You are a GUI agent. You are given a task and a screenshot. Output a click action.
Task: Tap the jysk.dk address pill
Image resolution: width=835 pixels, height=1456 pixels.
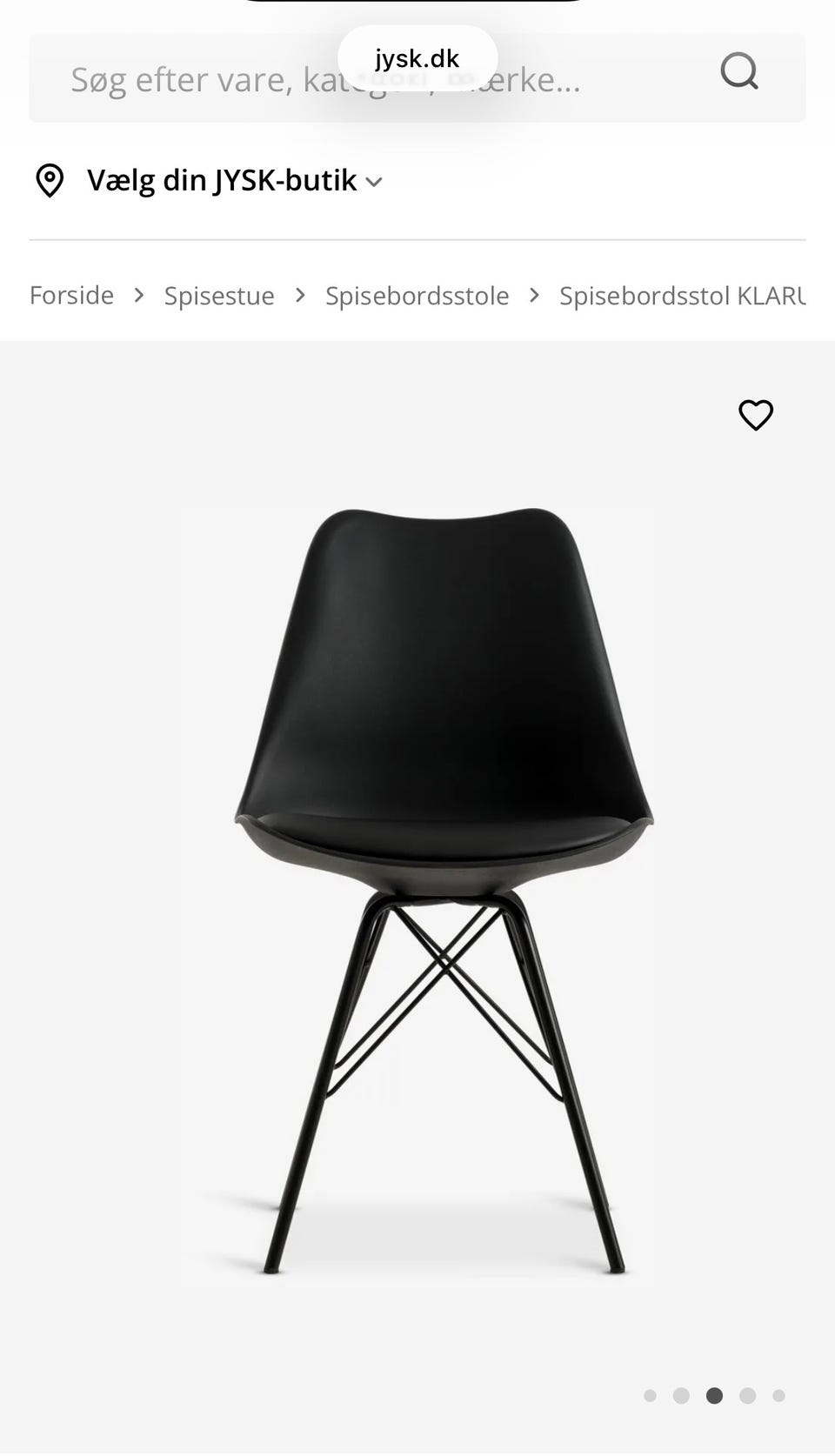coord(417,58)
